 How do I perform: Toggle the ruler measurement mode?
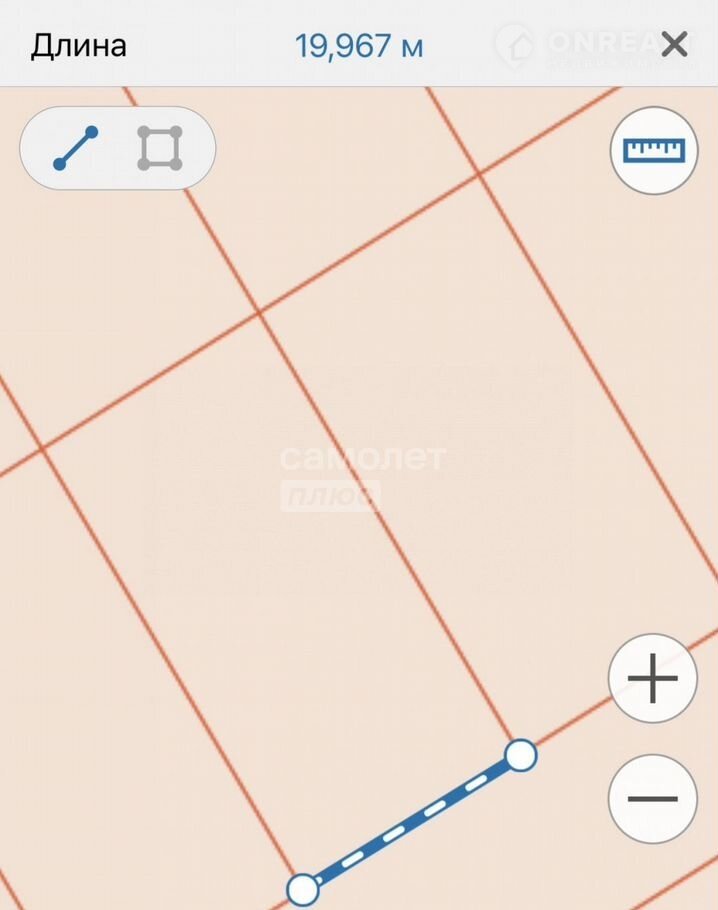click(653, 151)
